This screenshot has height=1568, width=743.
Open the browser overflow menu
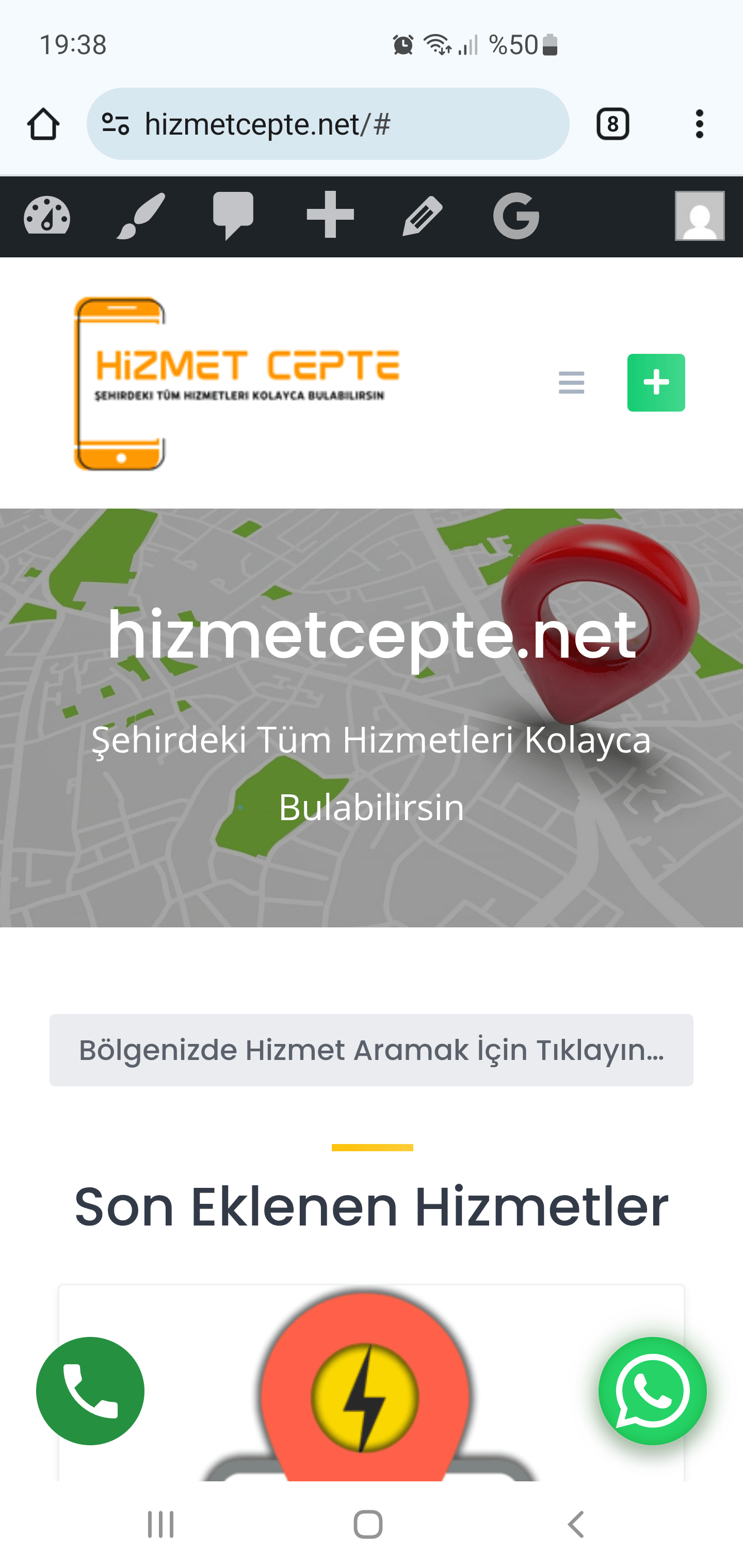pyautogui.click(x=699, y=124)
